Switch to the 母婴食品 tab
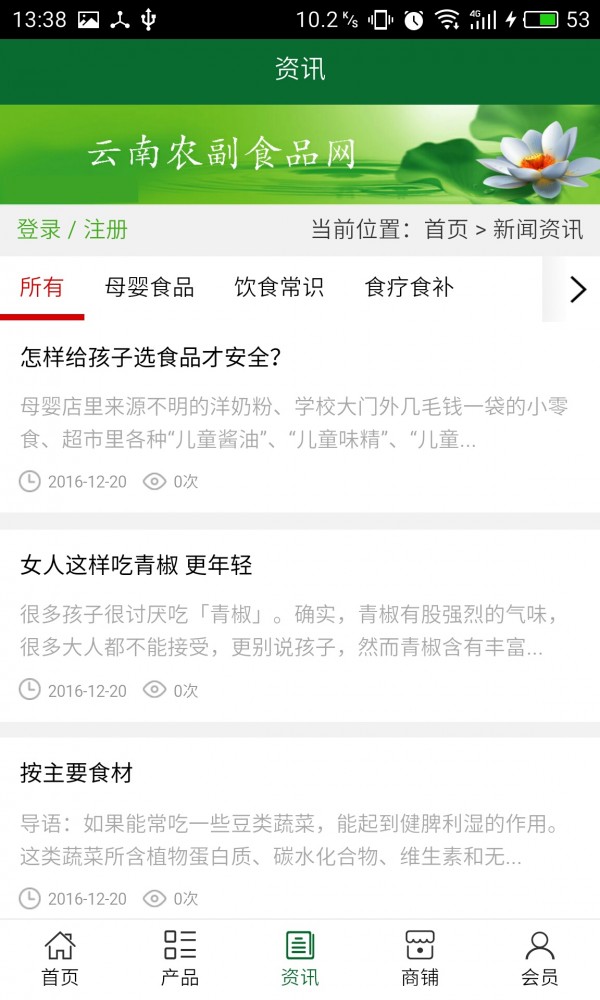 tap(149, 288)
